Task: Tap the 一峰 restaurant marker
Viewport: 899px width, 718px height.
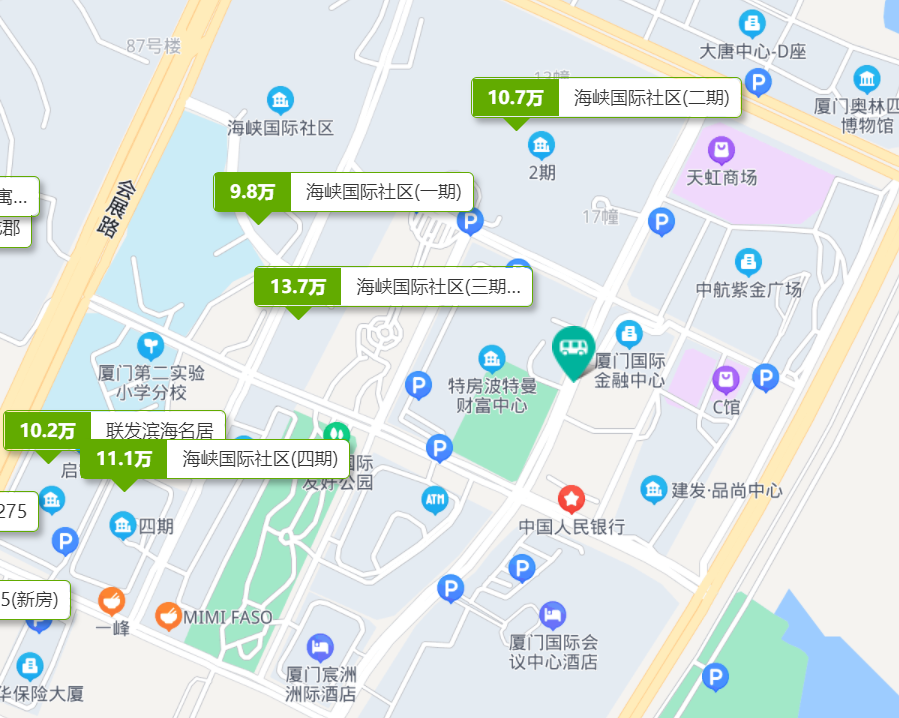Action: [x=112, y=601]
